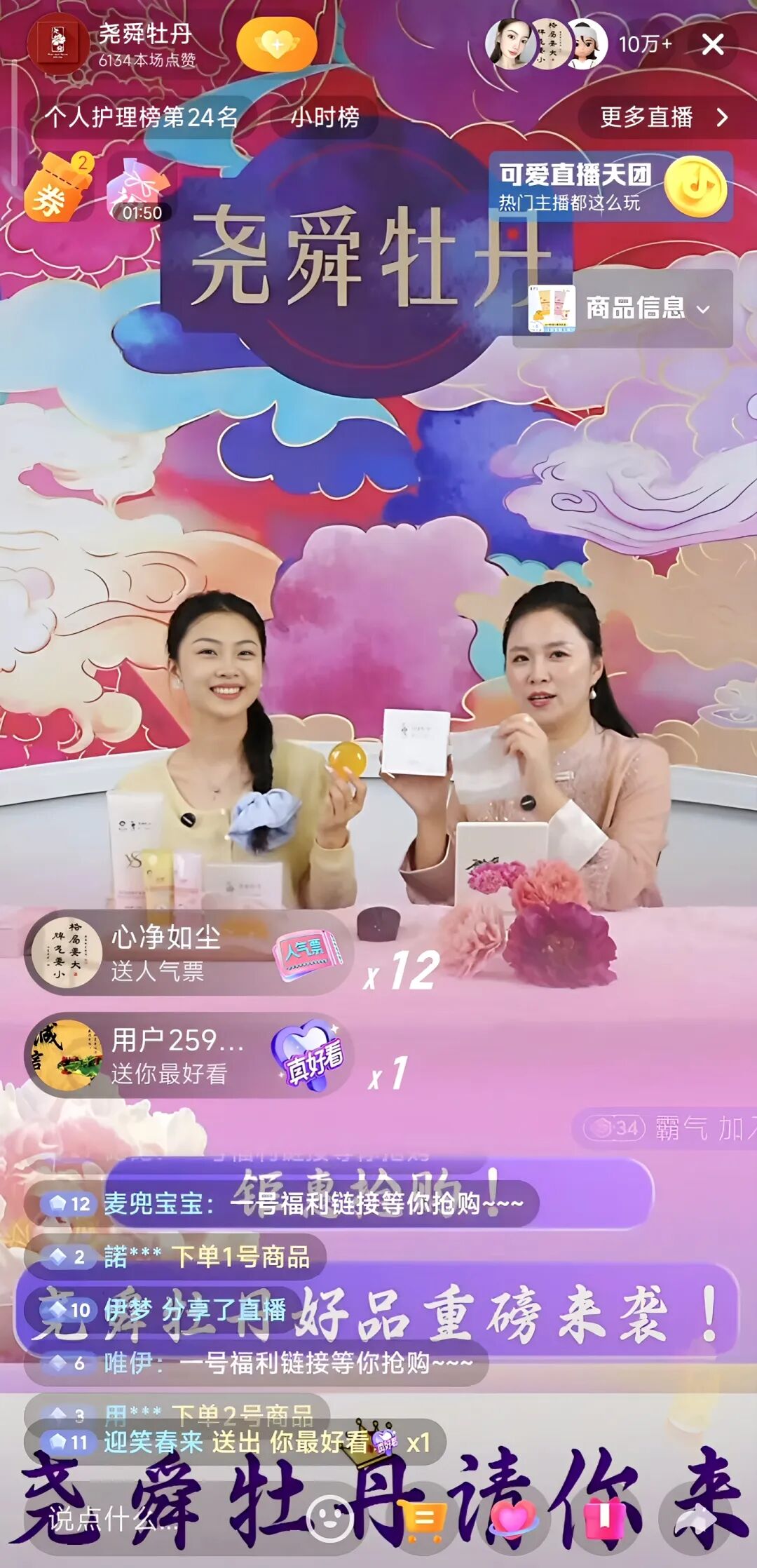Close the livestream
This screenshot has width=757, height=1568.
(713, 45)
